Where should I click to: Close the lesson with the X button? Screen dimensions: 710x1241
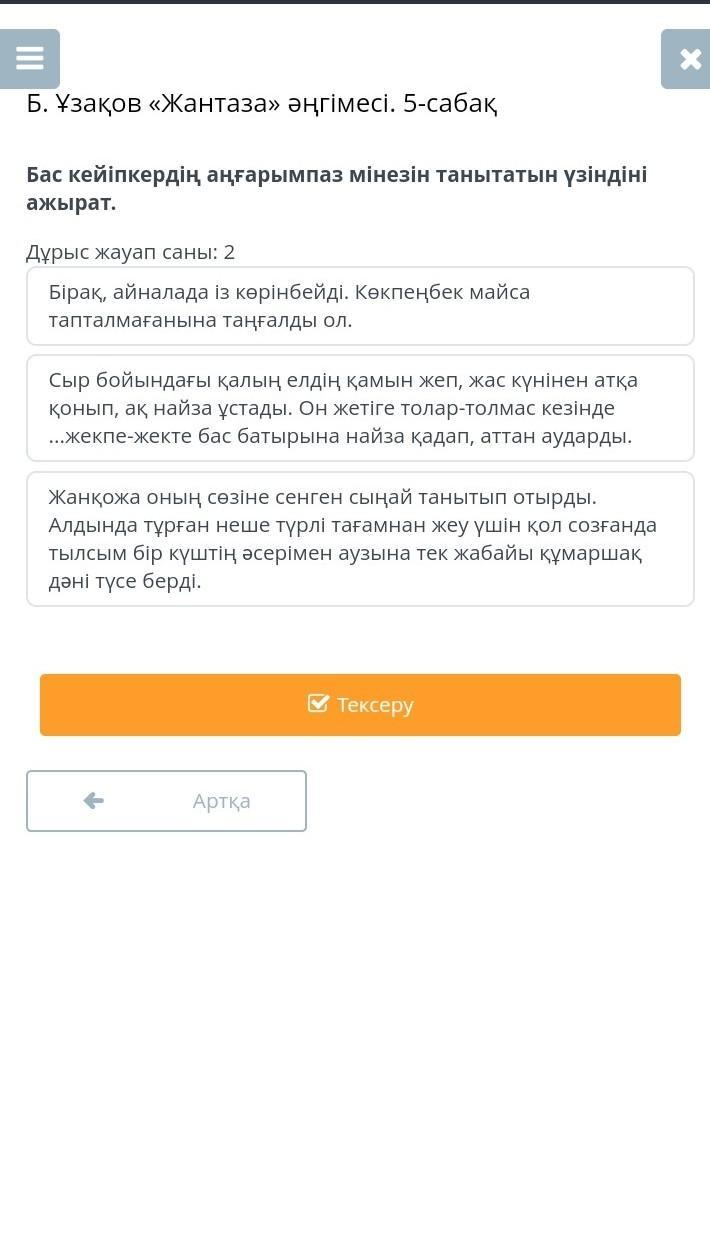click(x=688, y=59)
